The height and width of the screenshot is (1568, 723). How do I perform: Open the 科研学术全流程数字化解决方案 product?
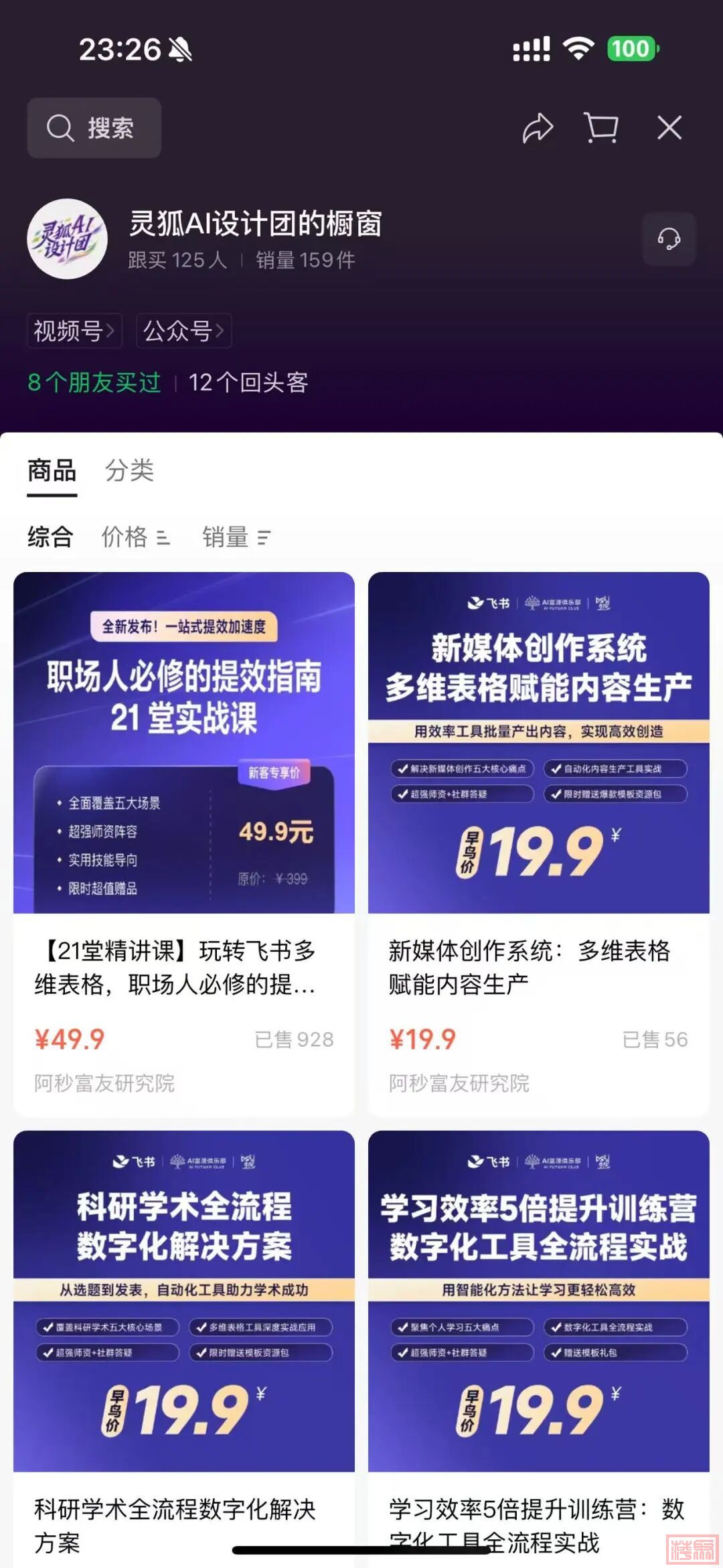183,1340
